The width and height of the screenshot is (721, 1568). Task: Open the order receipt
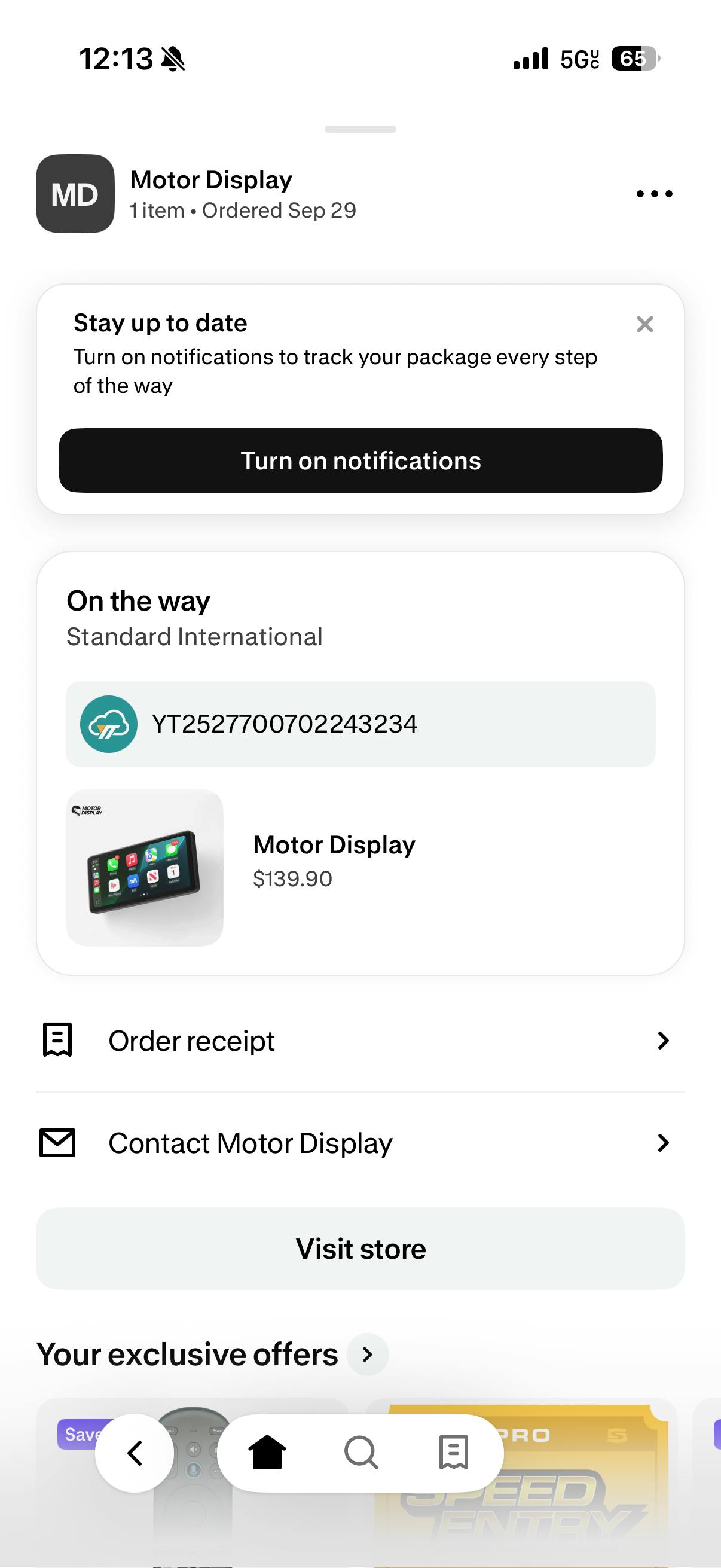click(x=360, y=1041)
